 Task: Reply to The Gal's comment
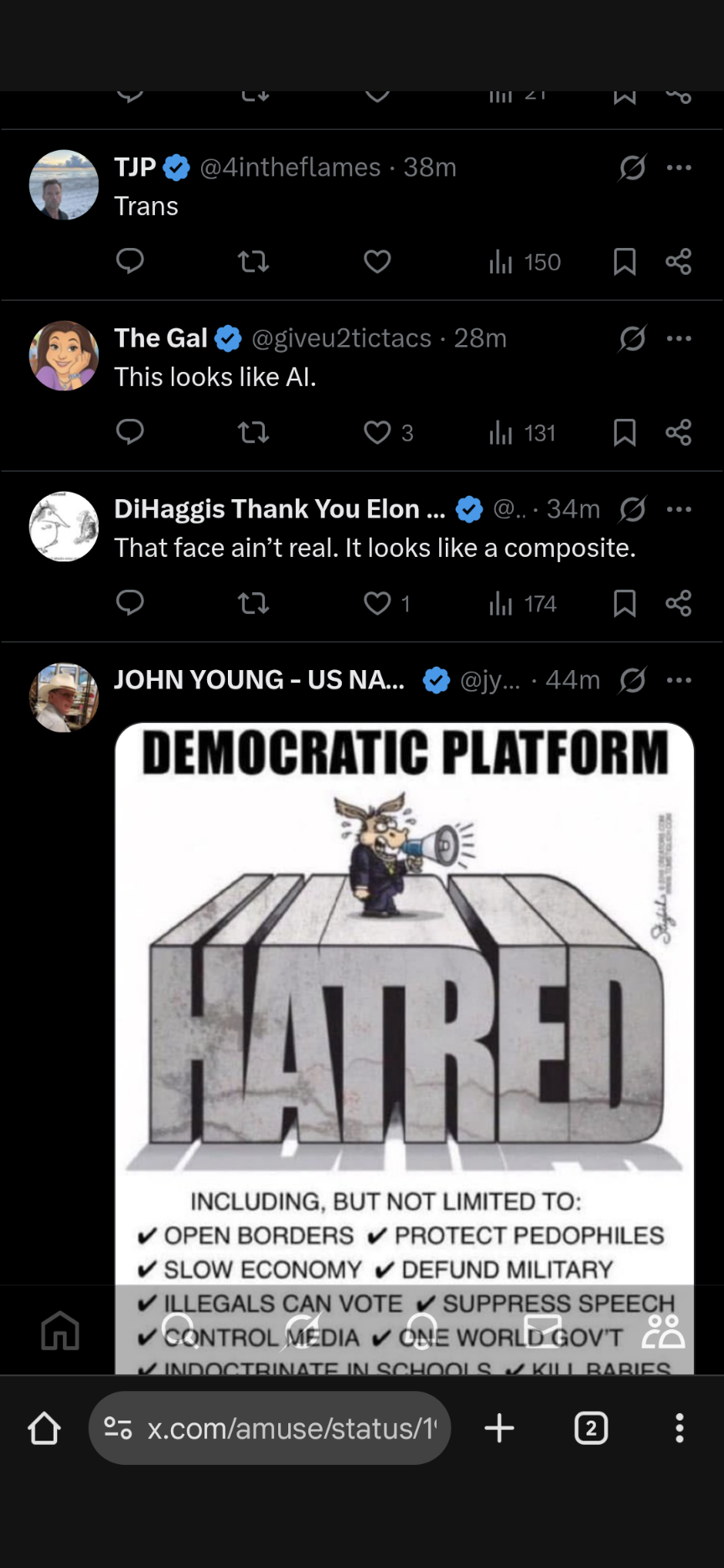pyautogui.click(x=130, y=432)
